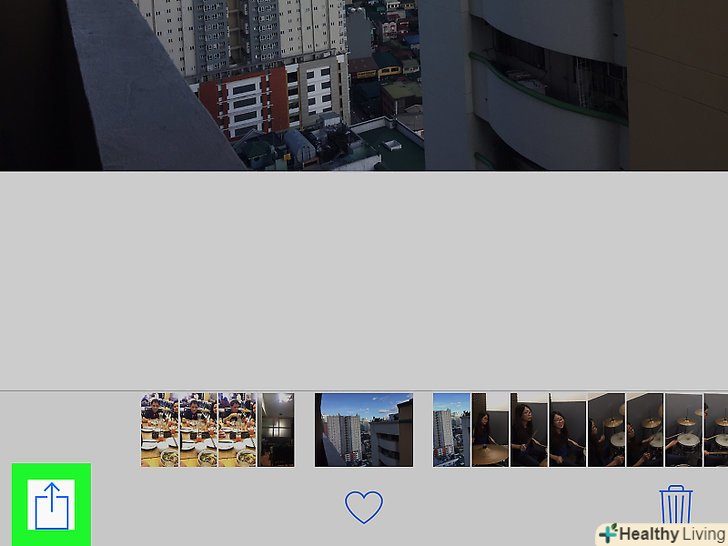This screenshot has width=728, height=546.
Task: Open the share sheet for this photo
Action: click(x=50, y=505)
